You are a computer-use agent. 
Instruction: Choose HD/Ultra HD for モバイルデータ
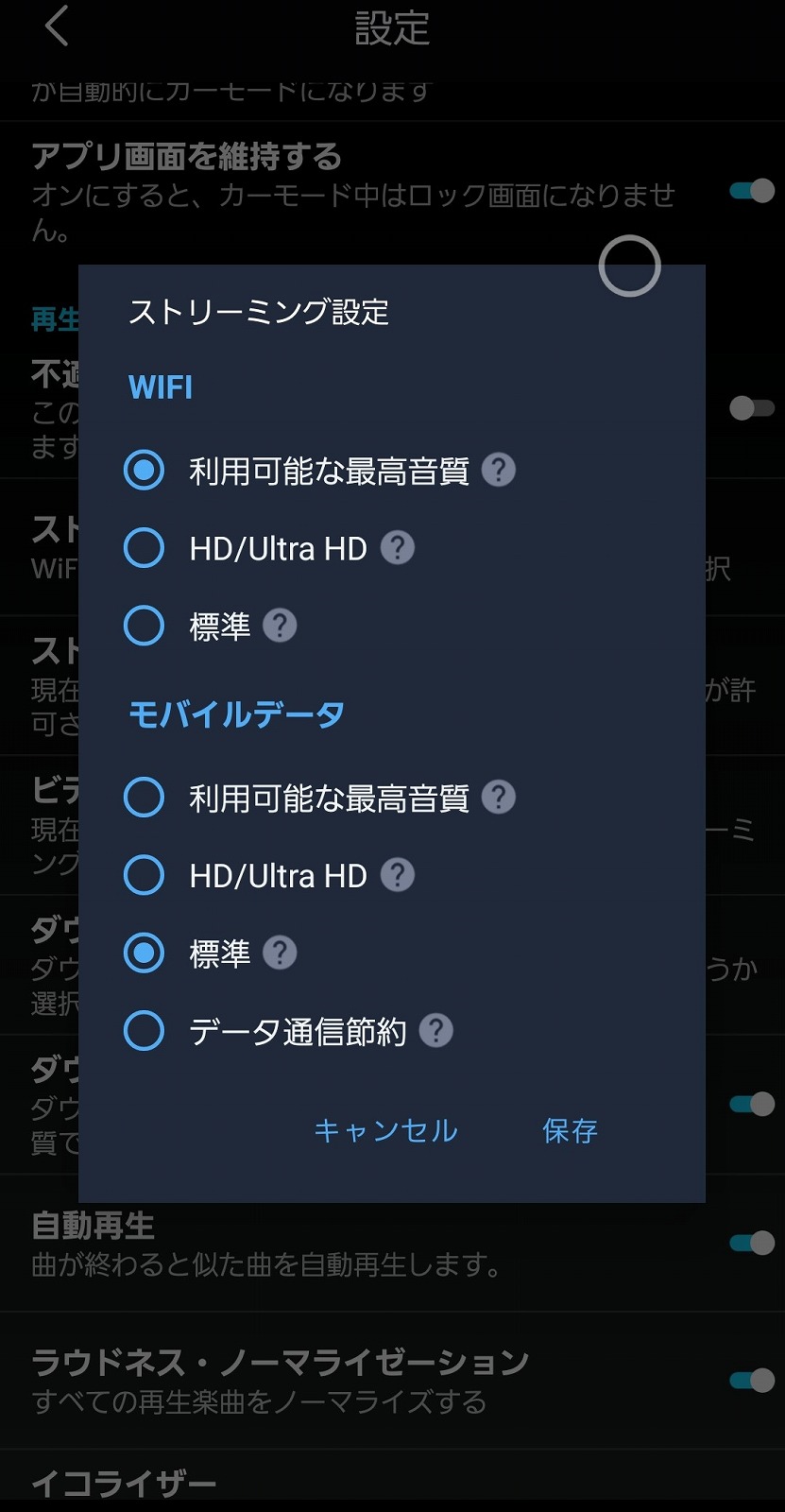[145, 875]
